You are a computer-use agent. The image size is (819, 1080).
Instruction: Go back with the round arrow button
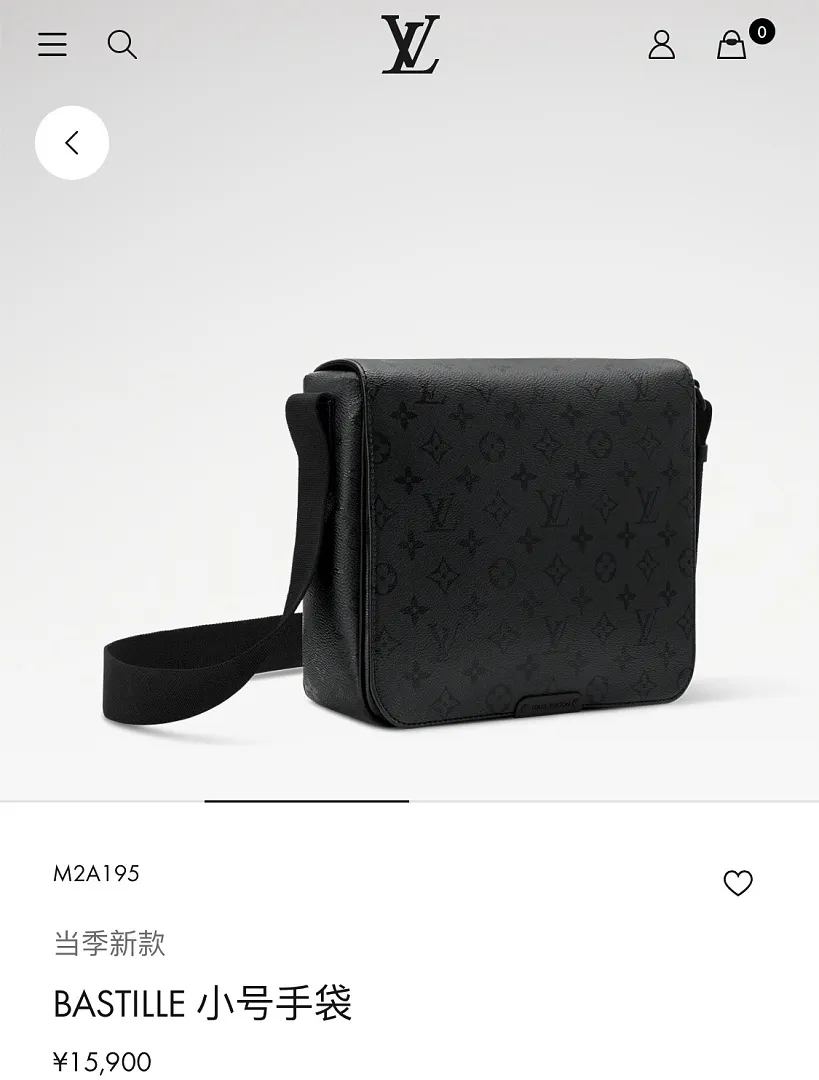72,143
